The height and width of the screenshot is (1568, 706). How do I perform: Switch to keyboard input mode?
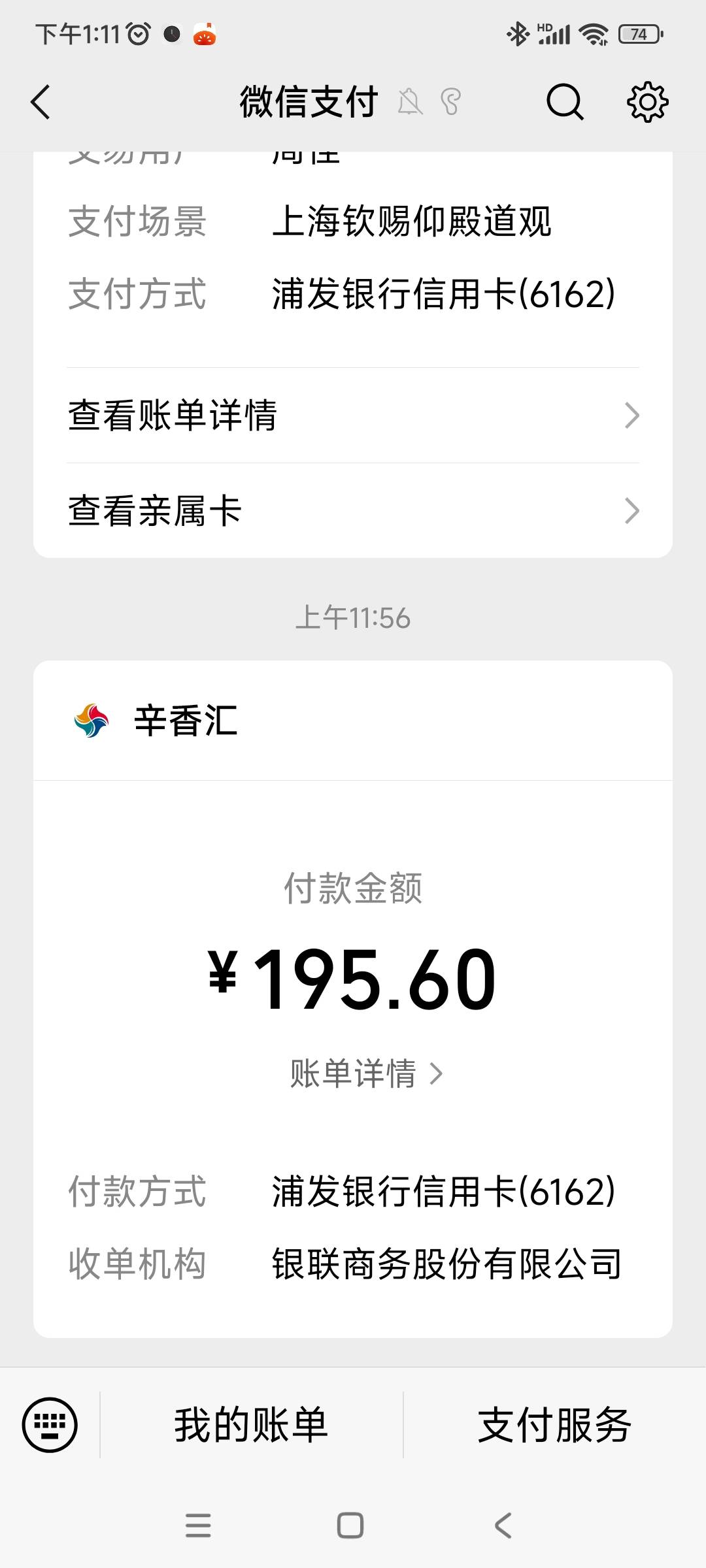pyautogui.click(x=50, y=1425)
